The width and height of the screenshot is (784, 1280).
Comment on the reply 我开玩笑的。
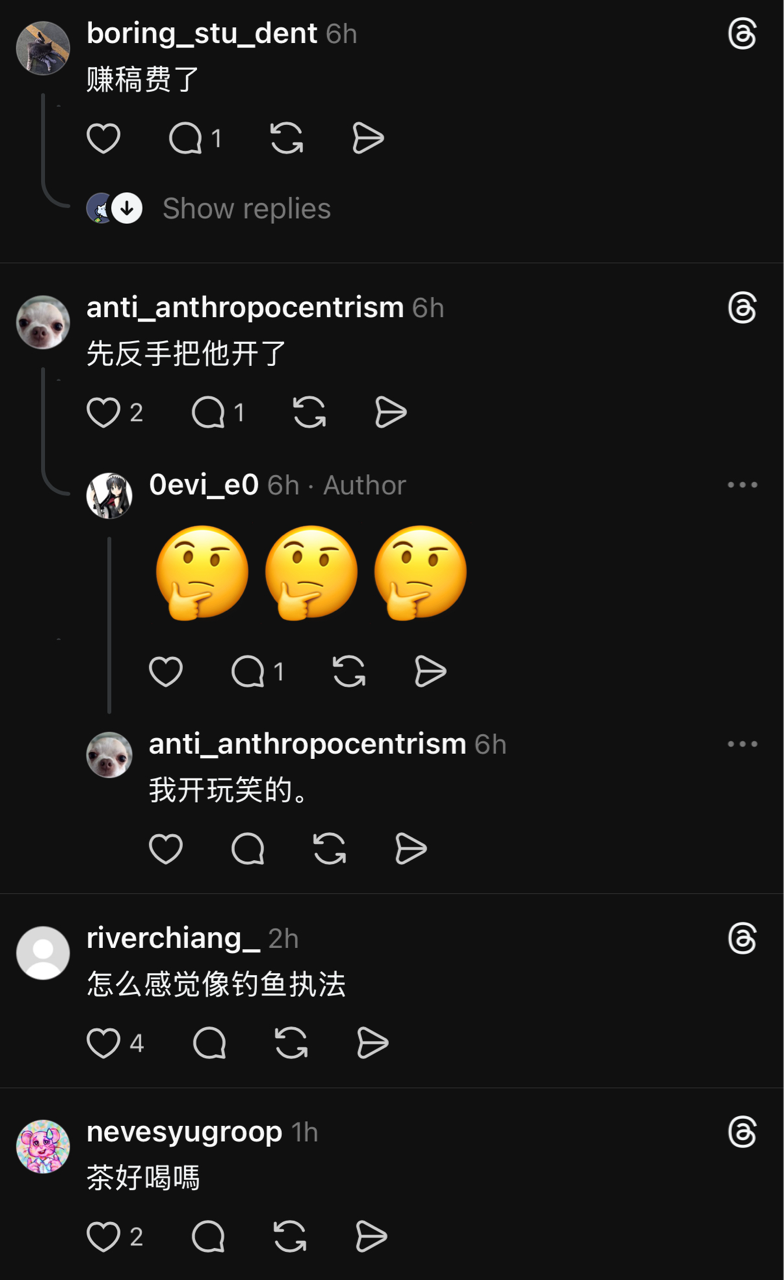[248, 849]
